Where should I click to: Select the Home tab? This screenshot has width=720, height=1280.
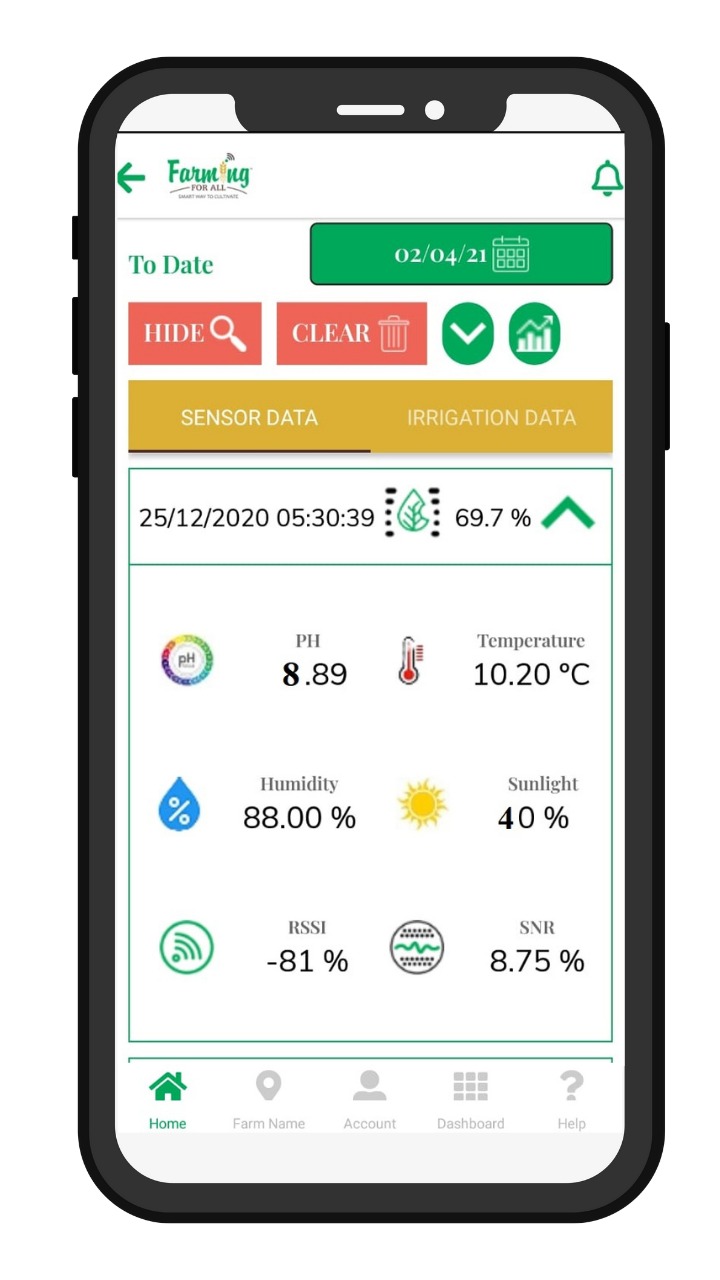coord(167,1099)
